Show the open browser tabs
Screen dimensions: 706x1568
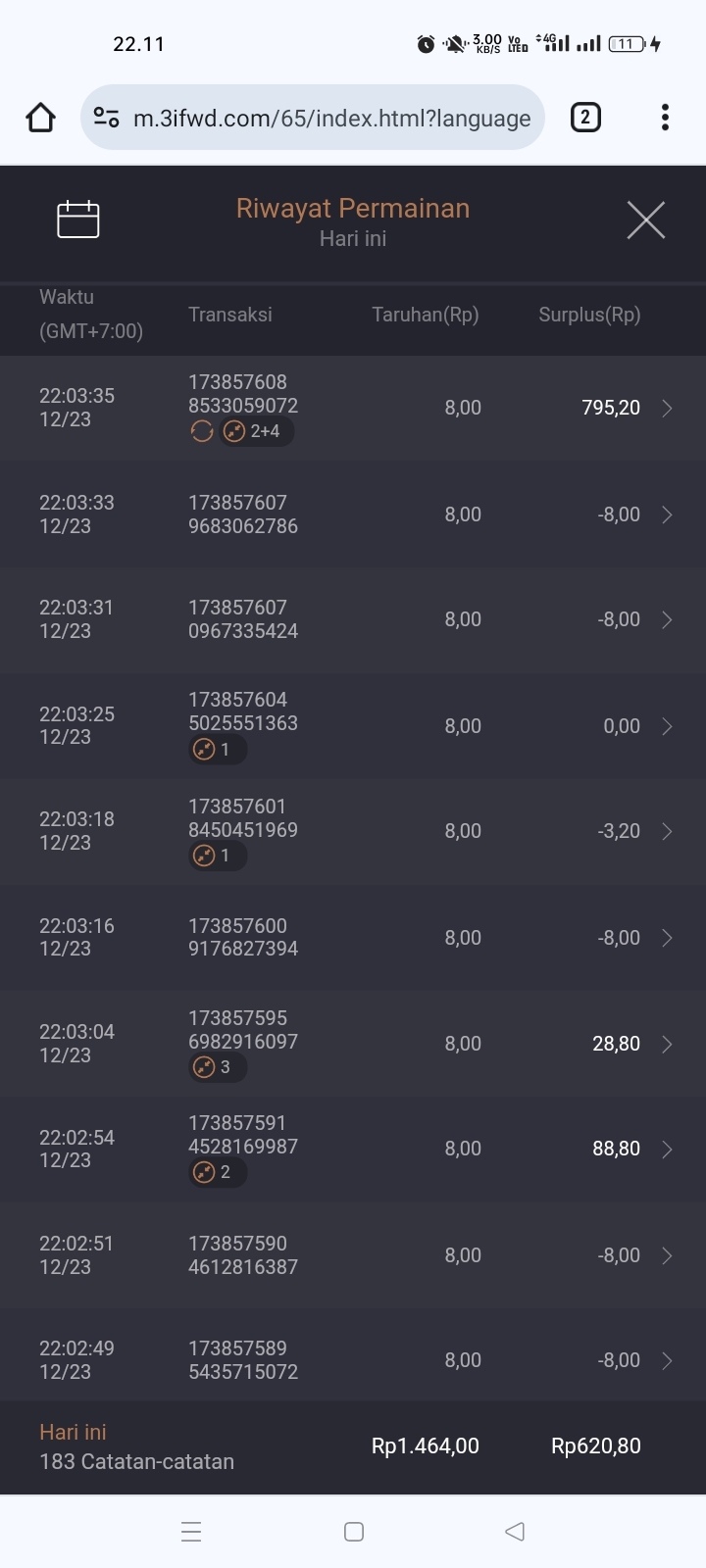(585, 118)
